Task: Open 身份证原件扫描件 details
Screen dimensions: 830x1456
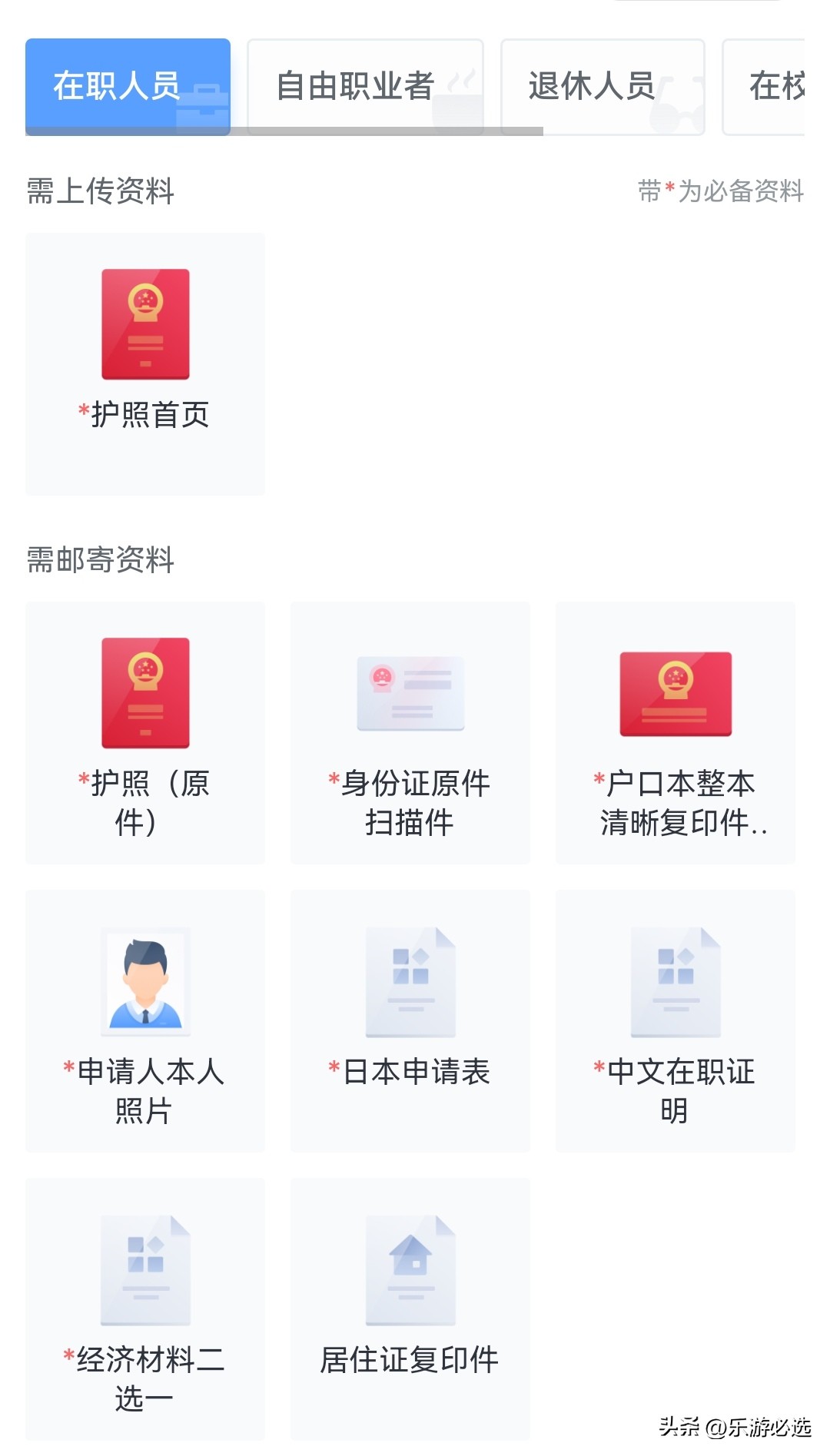Action: (x=410, y=732)
